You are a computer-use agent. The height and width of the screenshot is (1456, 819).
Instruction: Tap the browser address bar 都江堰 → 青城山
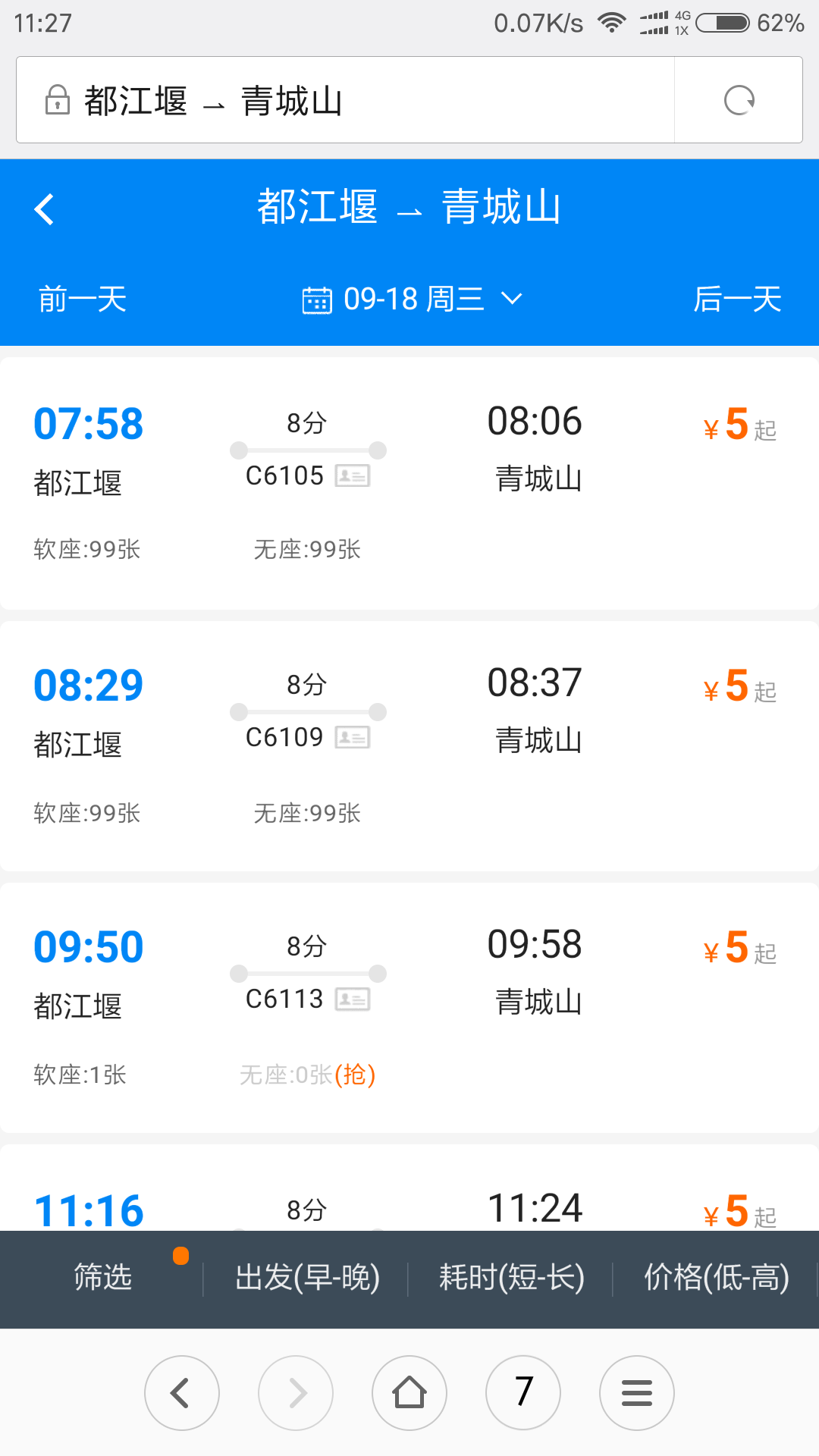(x=345, y=100)
